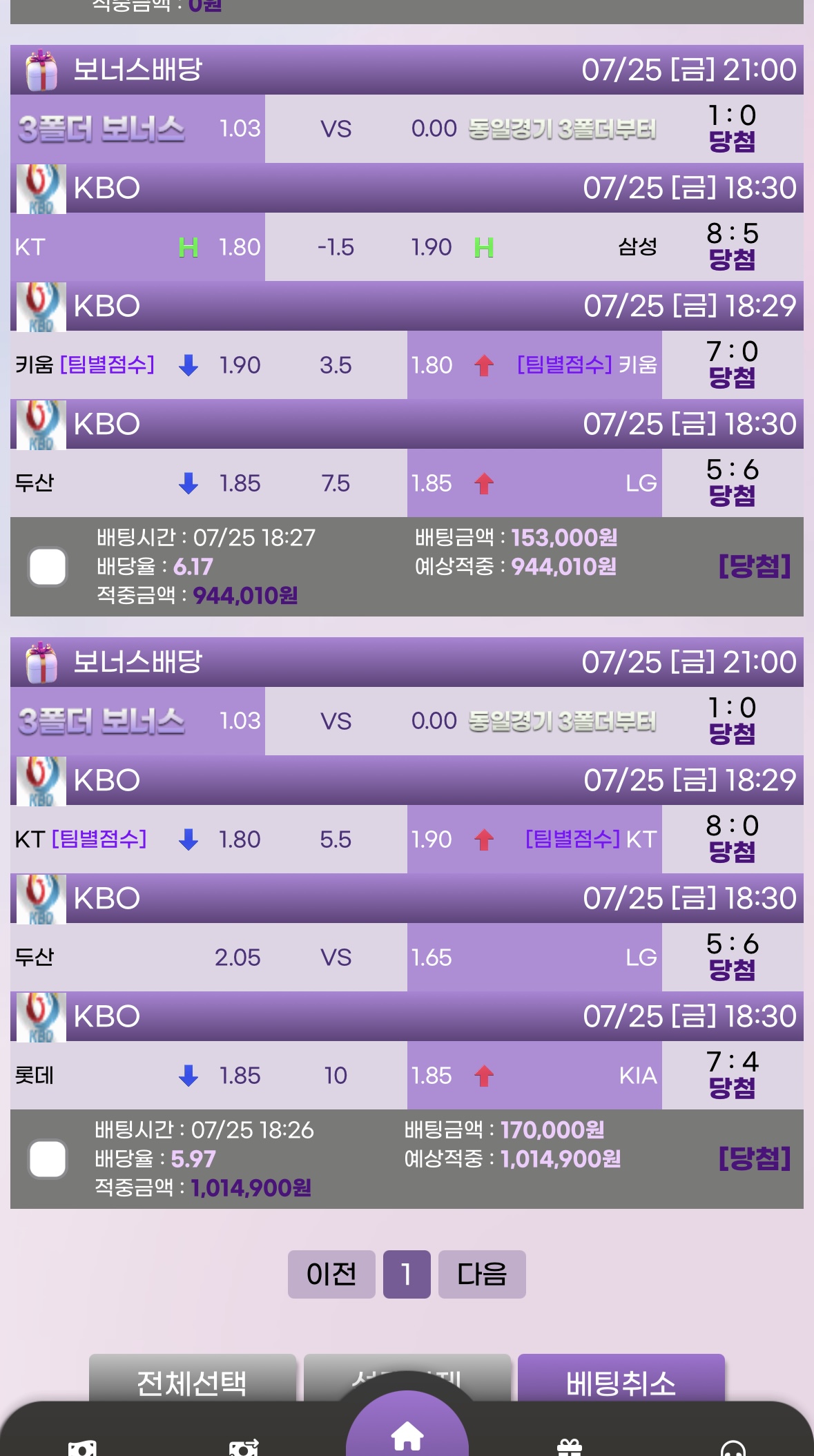Select page 1 in pagination
Image resolution: width=814 pixels, height=1456 pixels.
click(x=407, y=1274)
